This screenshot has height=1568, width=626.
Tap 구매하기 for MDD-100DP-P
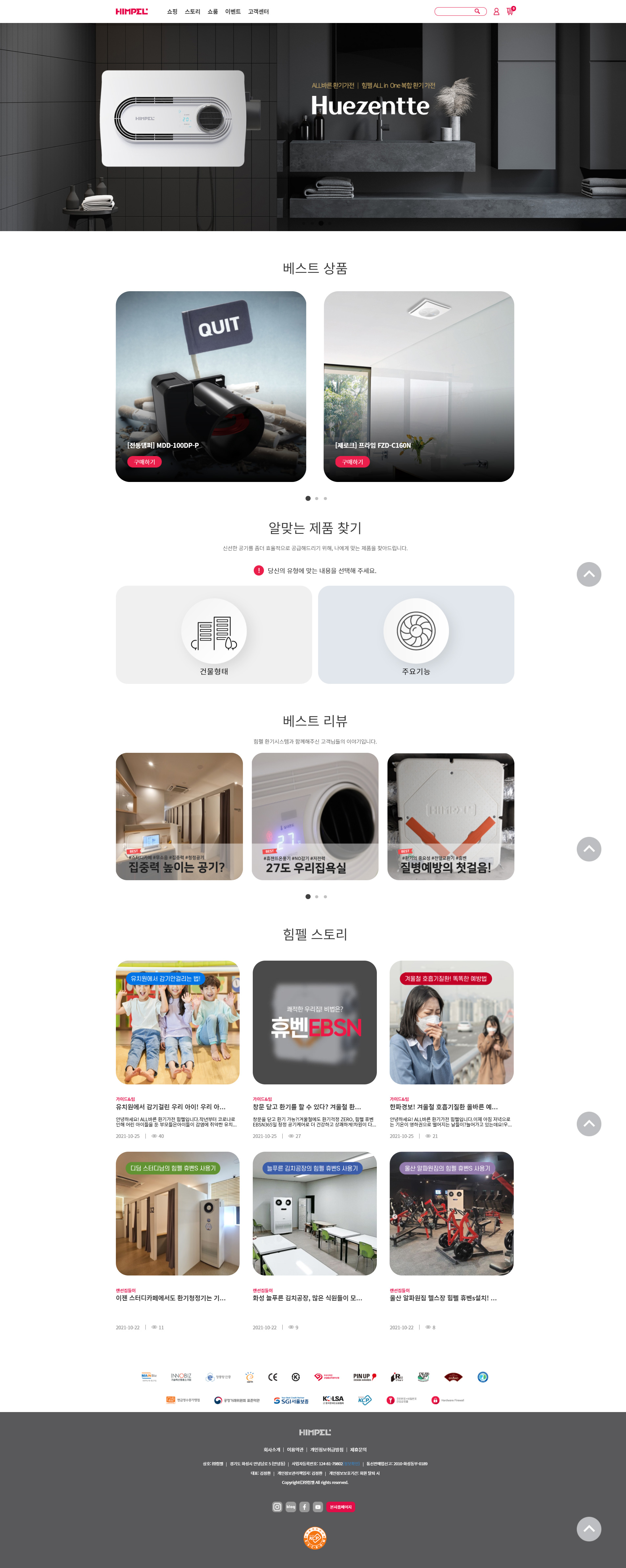point(144,462)
